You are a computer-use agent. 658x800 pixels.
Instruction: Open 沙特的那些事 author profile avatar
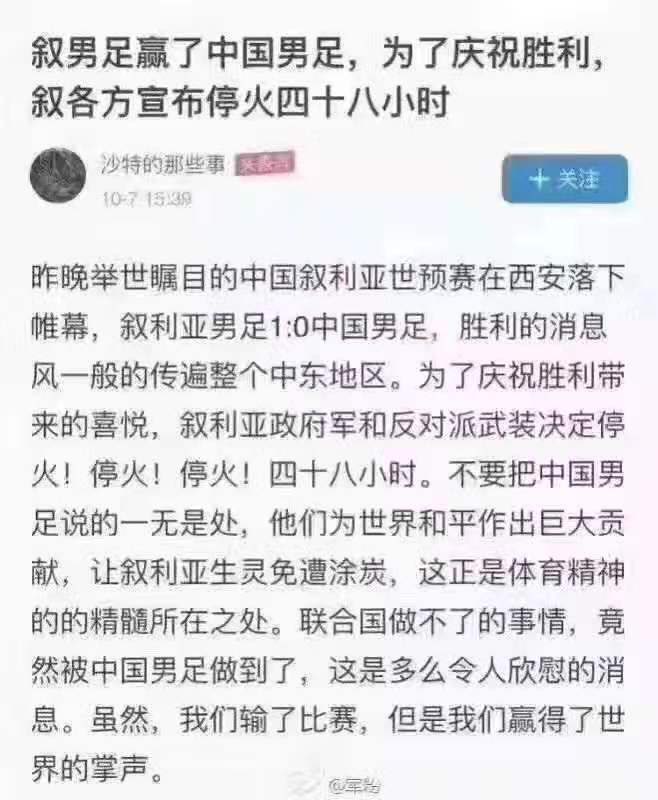pyautogui.click(x=58, y=178)
